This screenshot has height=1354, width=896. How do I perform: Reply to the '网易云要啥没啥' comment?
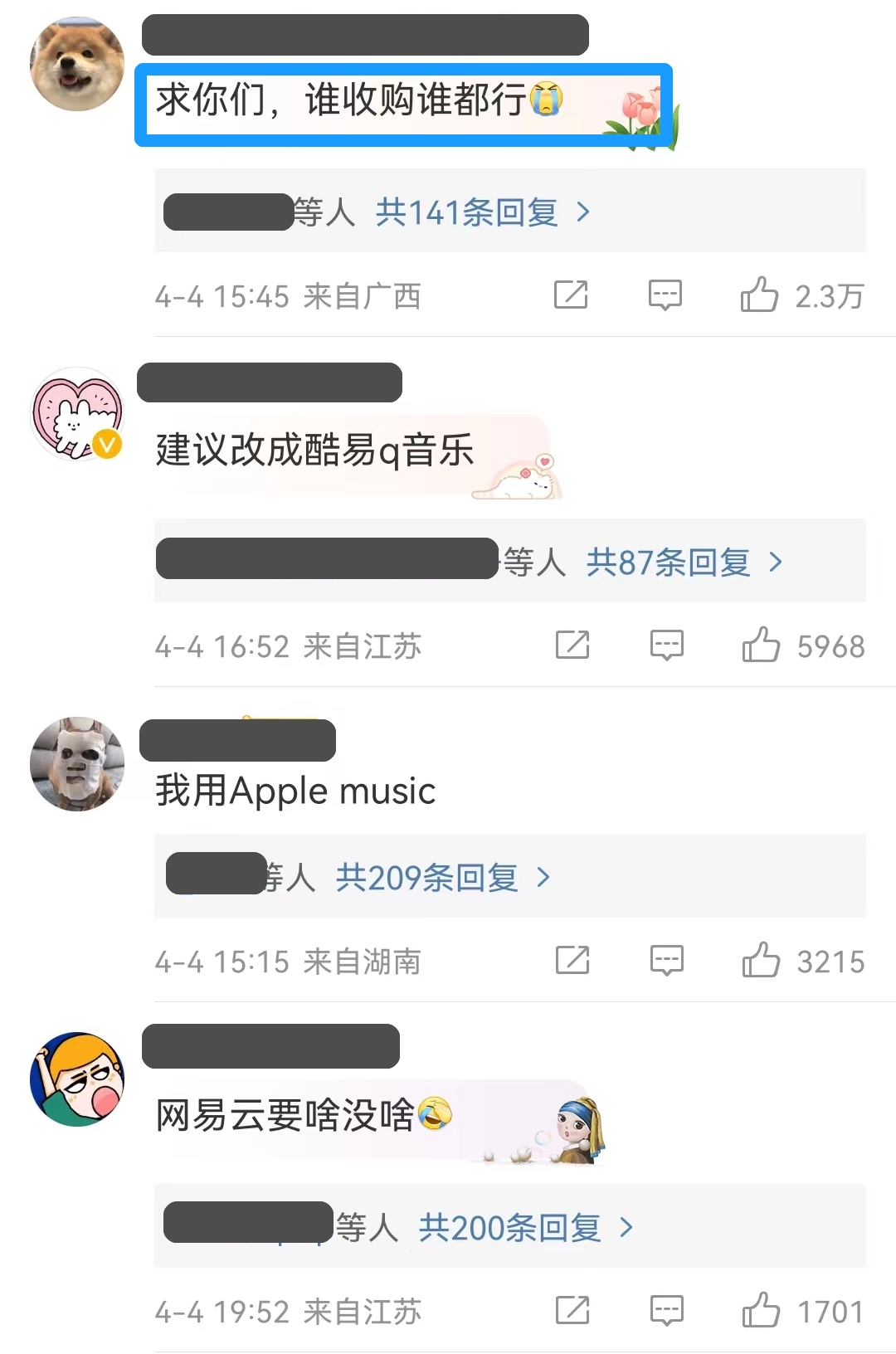click(666, 1311)
